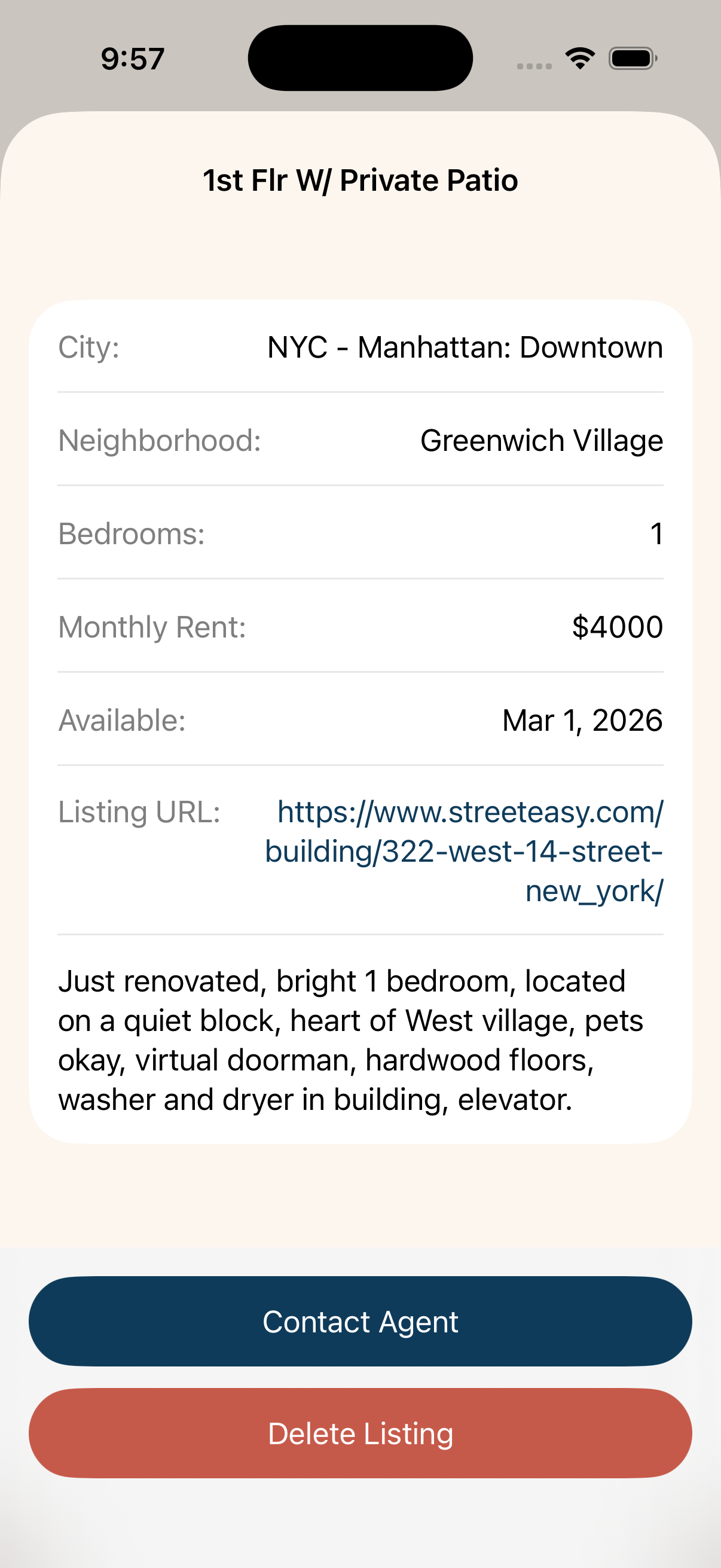Tap the listing title 1st Flr W/ Private Patio
The height and width of the screenshot is (1568, 721).
pos(360,179)
